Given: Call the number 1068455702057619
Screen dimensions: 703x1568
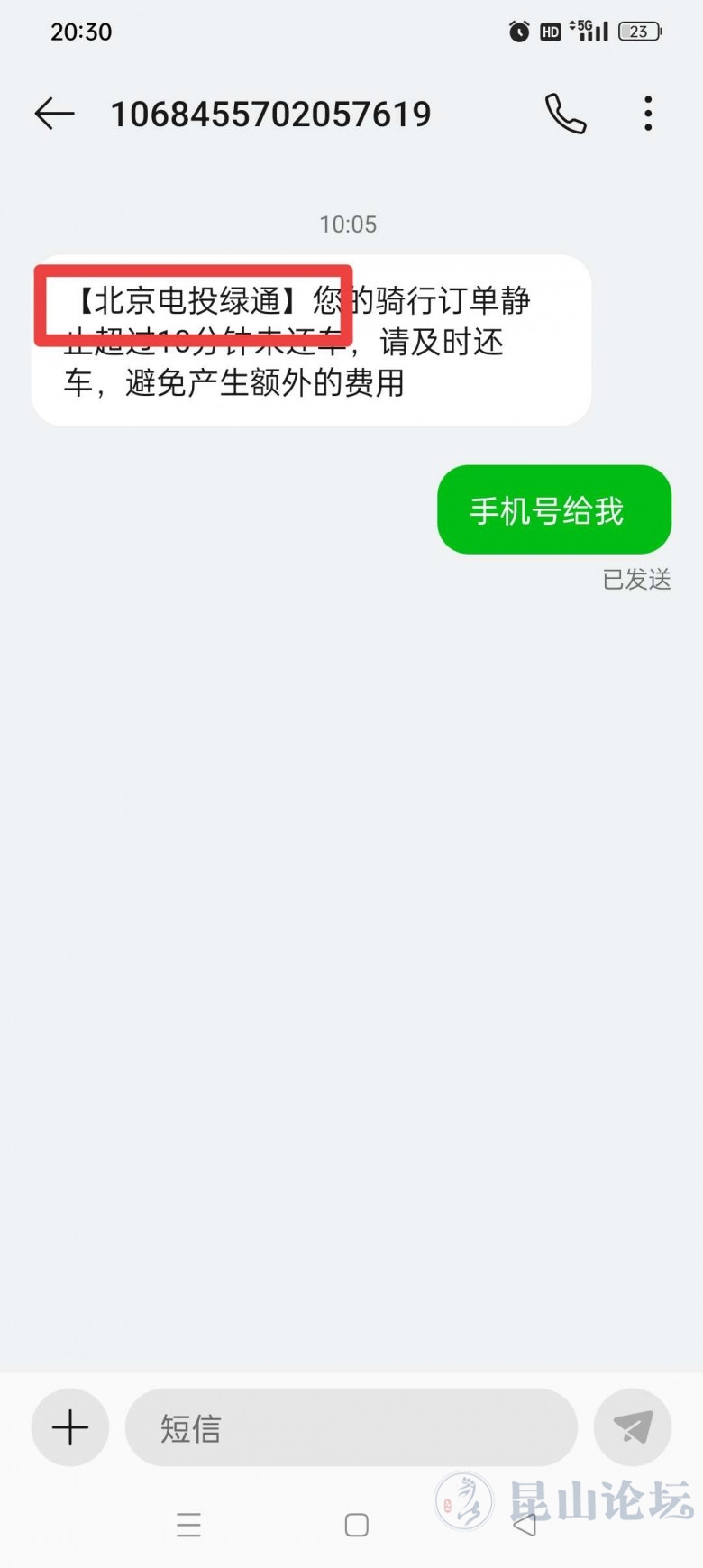Looking at the screenshot, I should click(x=566, y=115).
